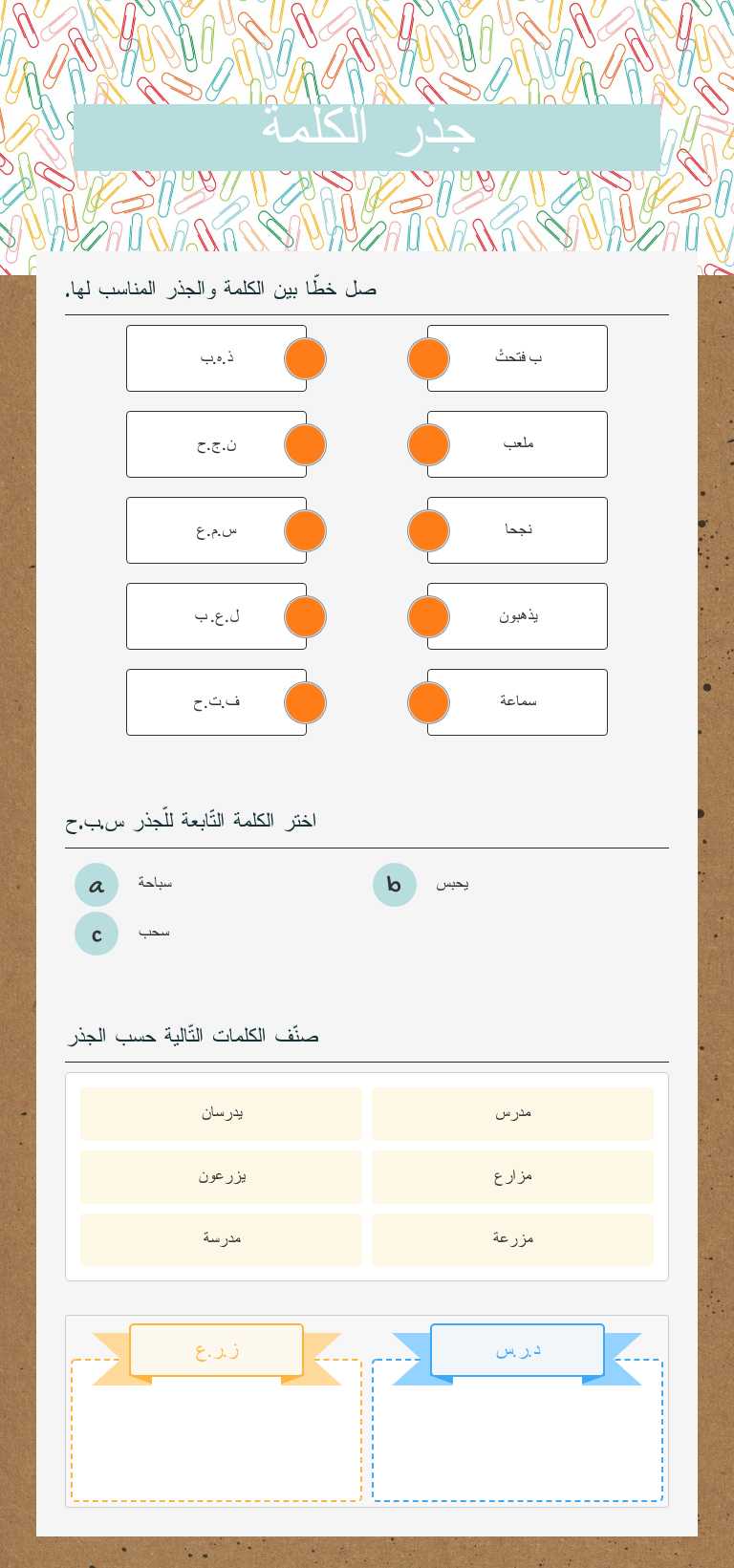The width and height of the screenshot is (734, 1568).
Task: Click the word tile يزرعون
Action: click(221, 1176)
